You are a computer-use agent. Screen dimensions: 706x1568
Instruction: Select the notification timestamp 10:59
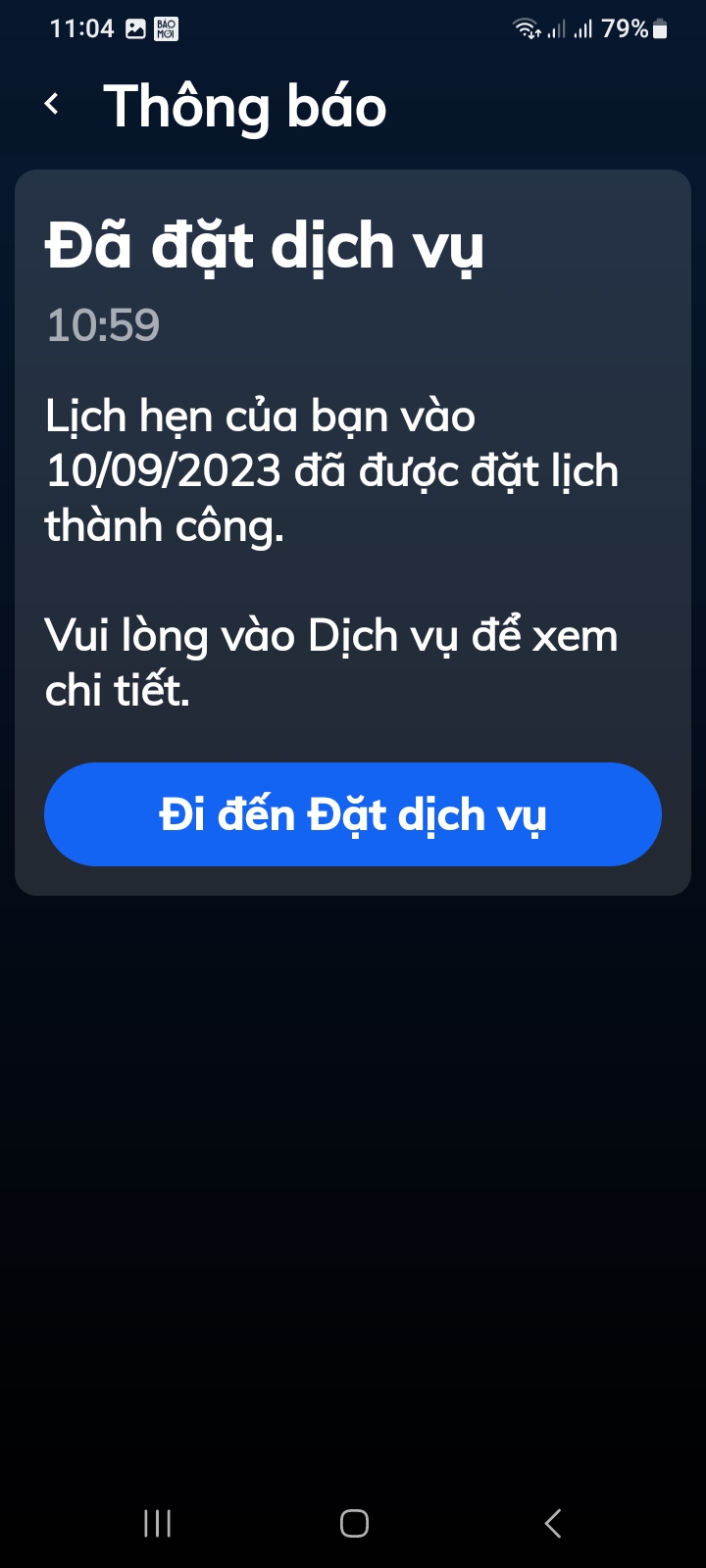pyautogui.click(x=102, y=324)
